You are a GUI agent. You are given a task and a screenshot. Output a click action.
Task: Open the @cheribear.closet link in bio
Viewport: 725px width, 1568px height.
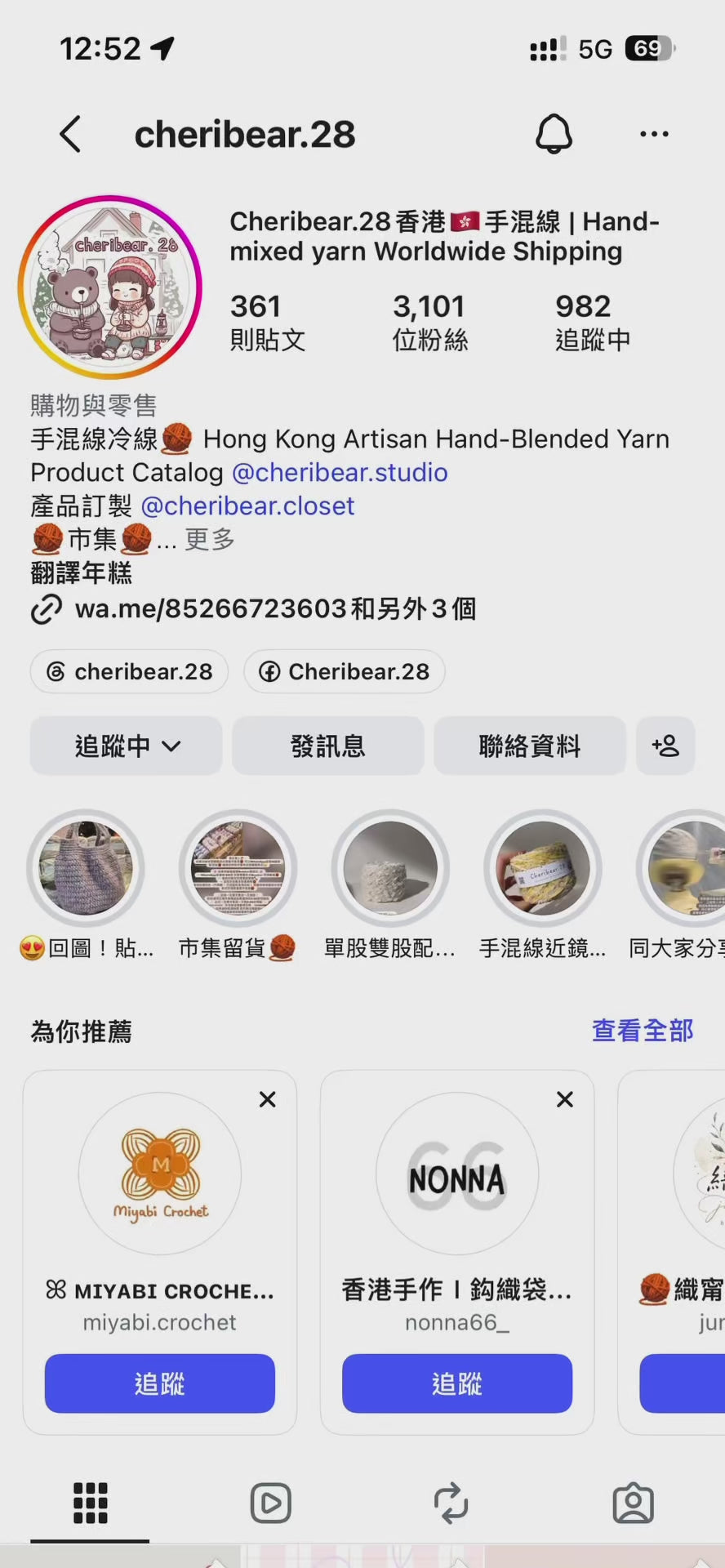pos(247,506)
